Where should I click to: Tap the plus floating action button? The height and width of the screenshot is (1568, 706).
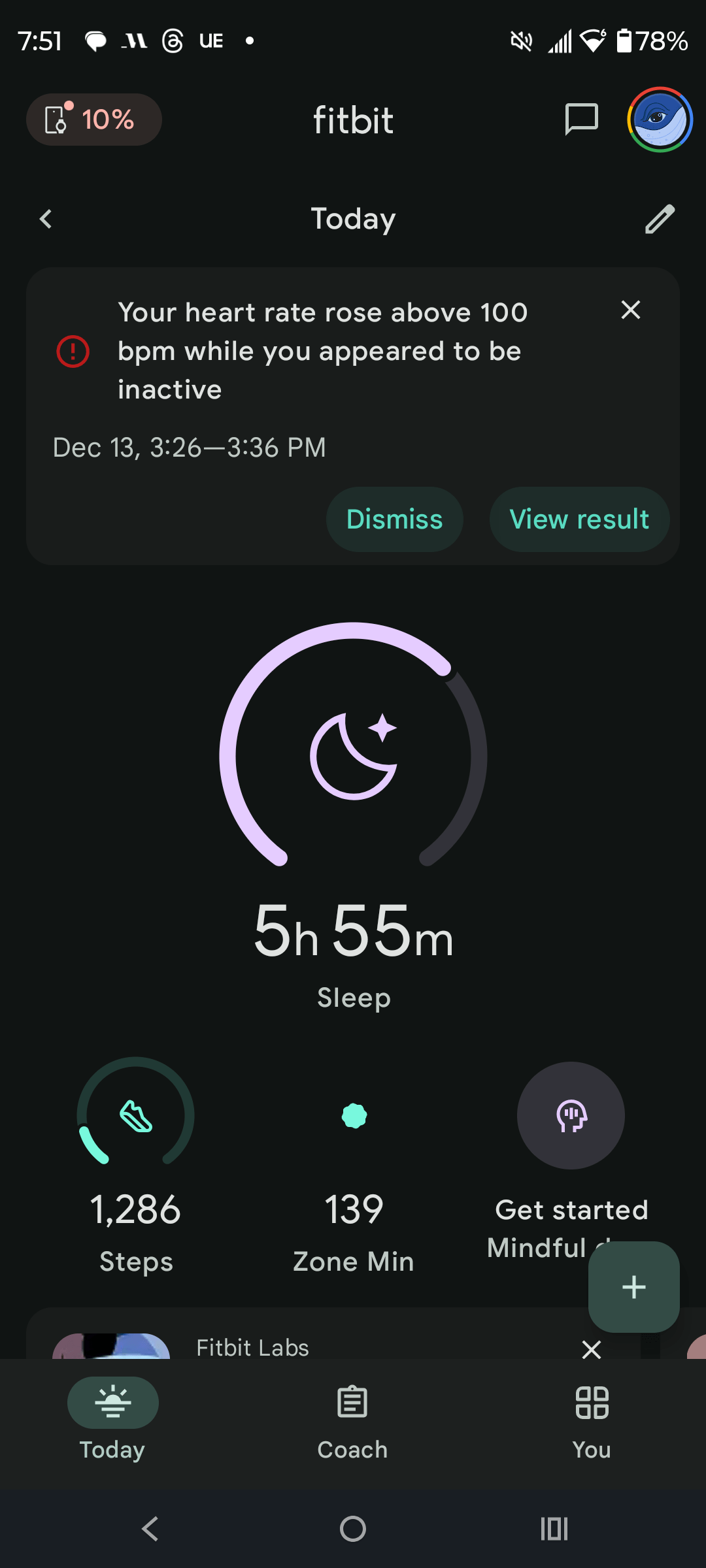point(633,1287)
